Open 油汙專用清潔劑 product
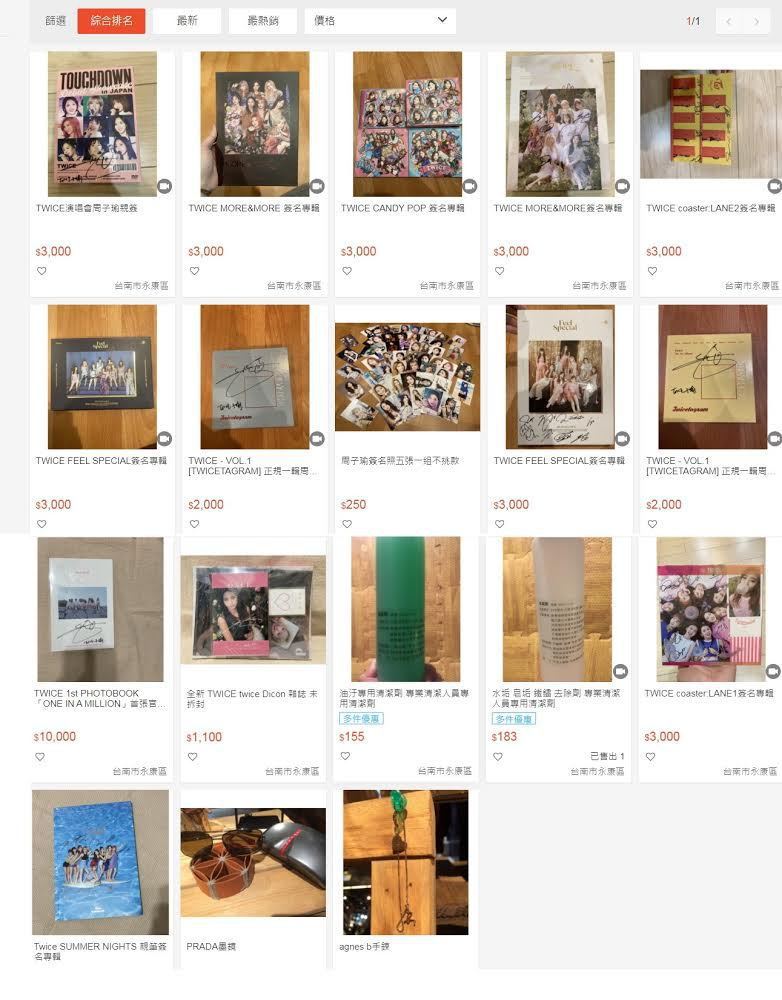Image resolution: width=782 pixels, height=1000 pixels. pos(405,610)
